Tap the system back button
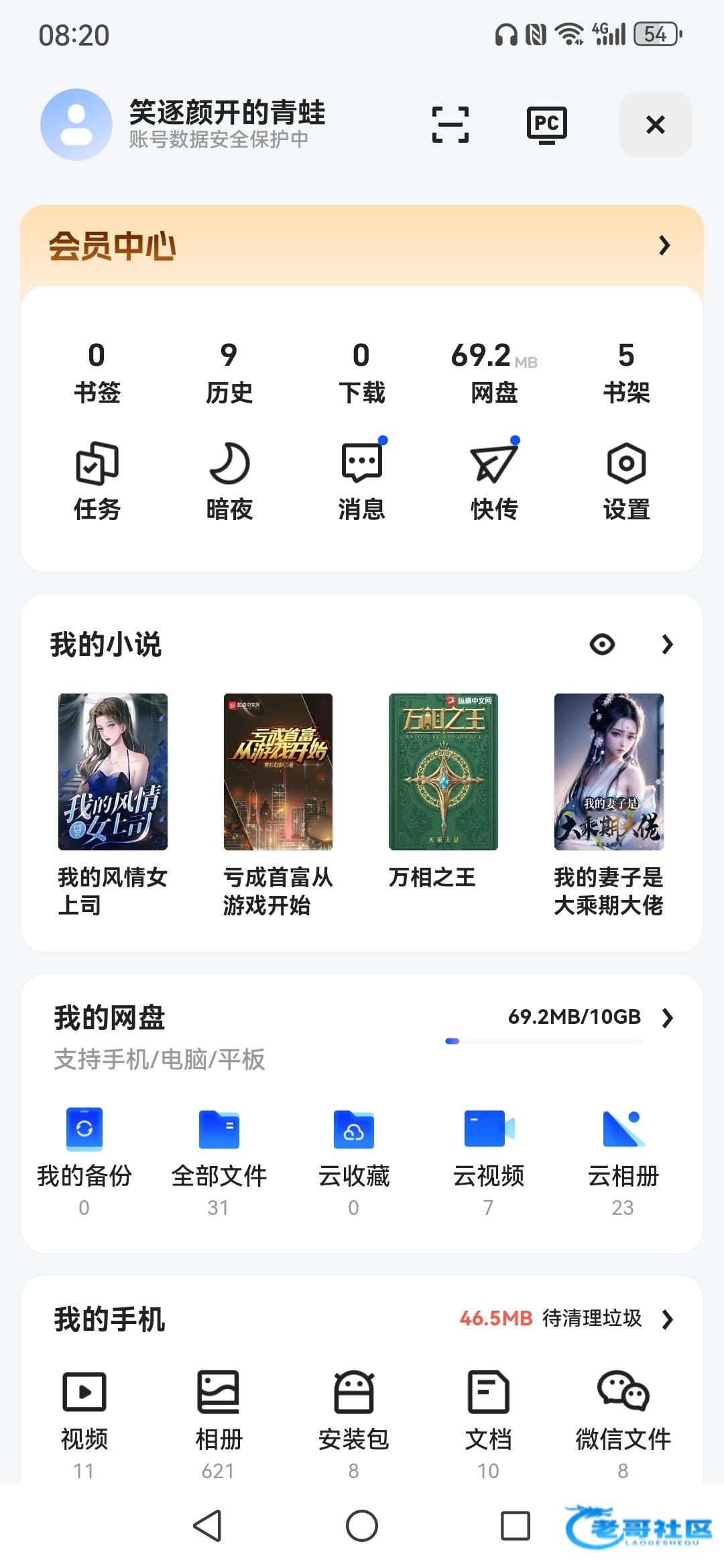This screenshot has height=1568, width=724. pyautogui.click(x=207, y=1526)
